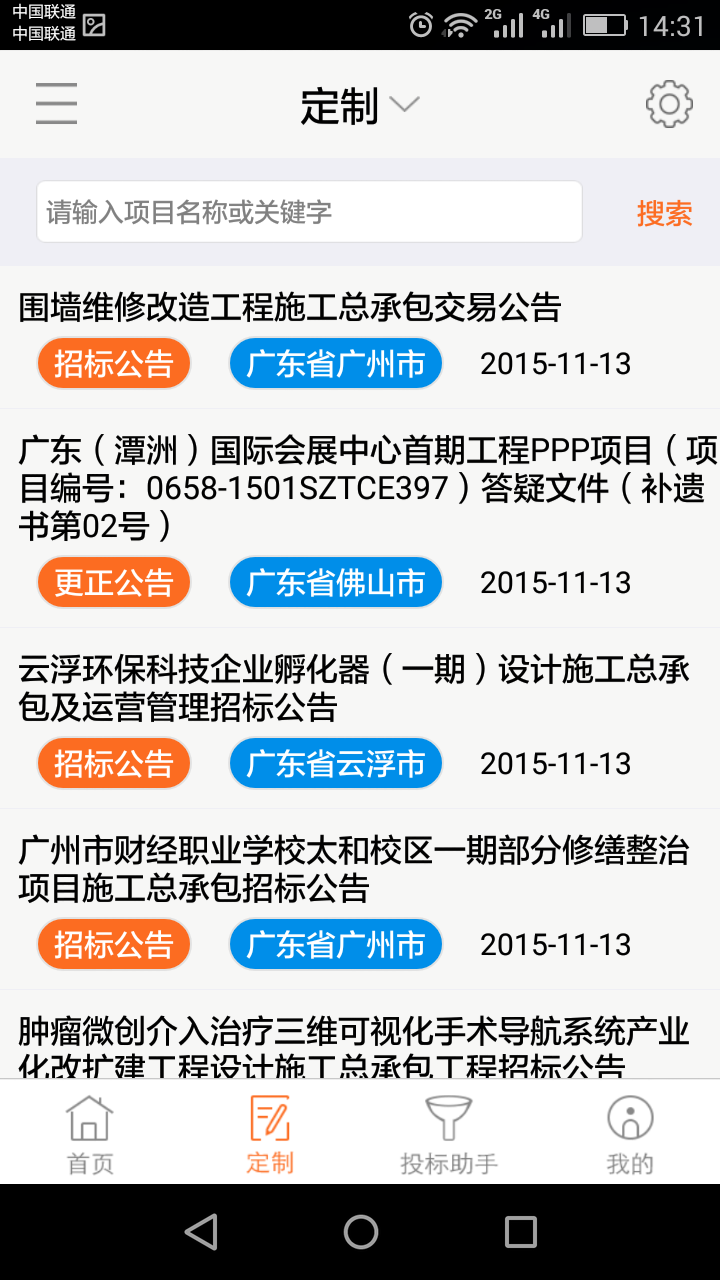Image resolution: width=720 pixels, height=1280 pixels.
Task: Go to the 投标助手 tab
Action: (x=449, y=1134)
